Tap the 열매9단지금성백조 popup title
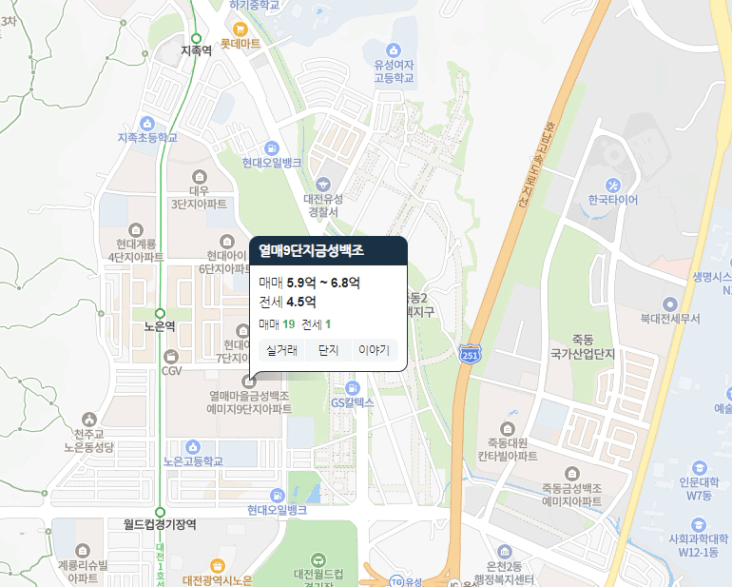The width and height of the screenshot is (732, 587). point(311,251)
